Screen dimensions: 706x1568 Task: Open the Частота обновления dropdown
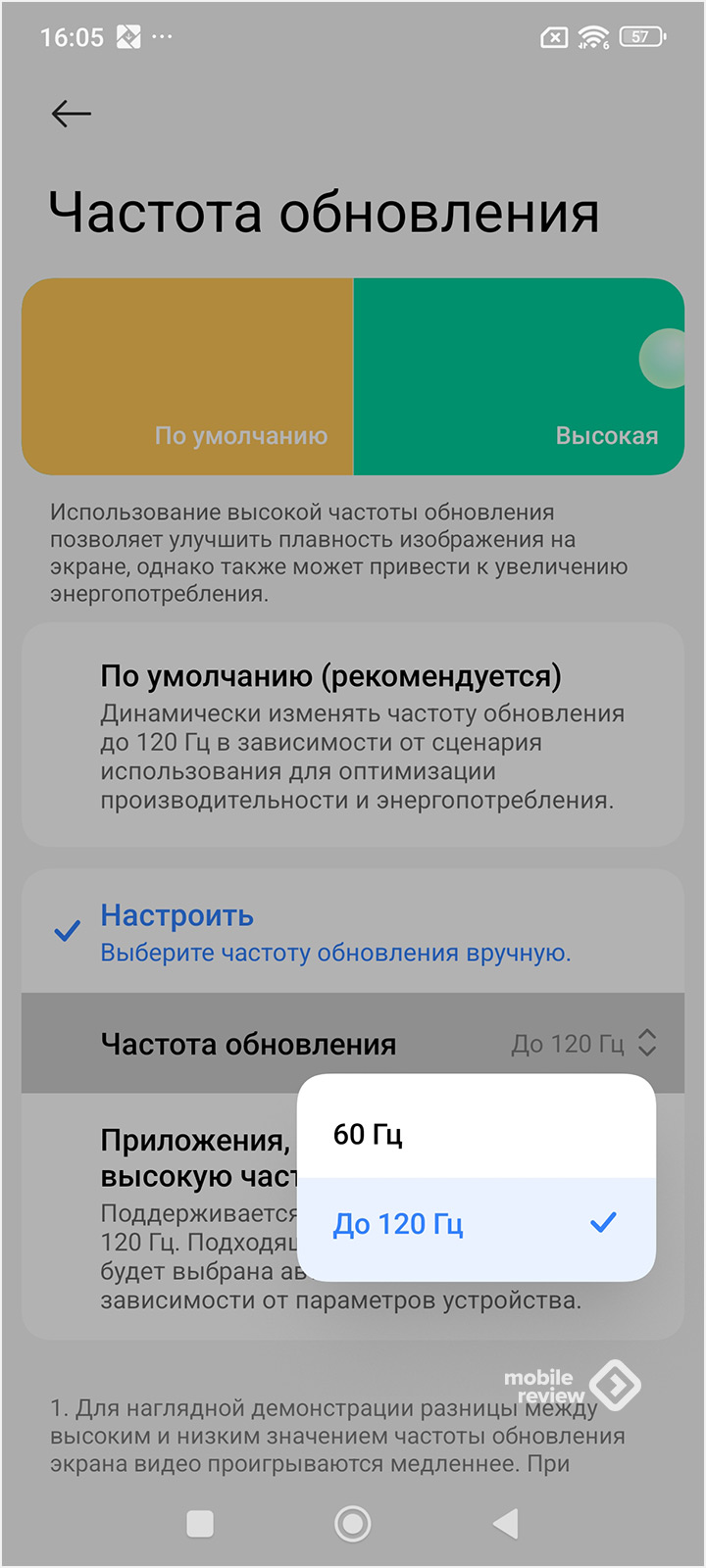tap(352, 1043)
